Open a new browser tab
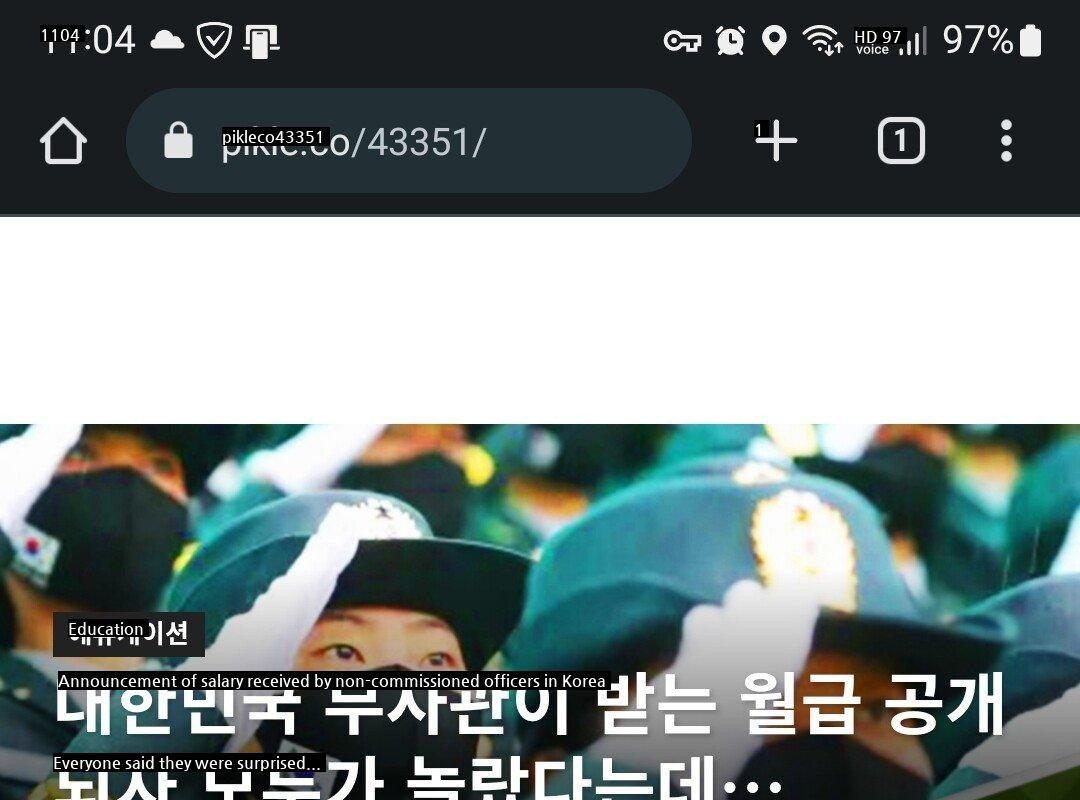This screenshot has width=1080, height=800. point(776,141)
